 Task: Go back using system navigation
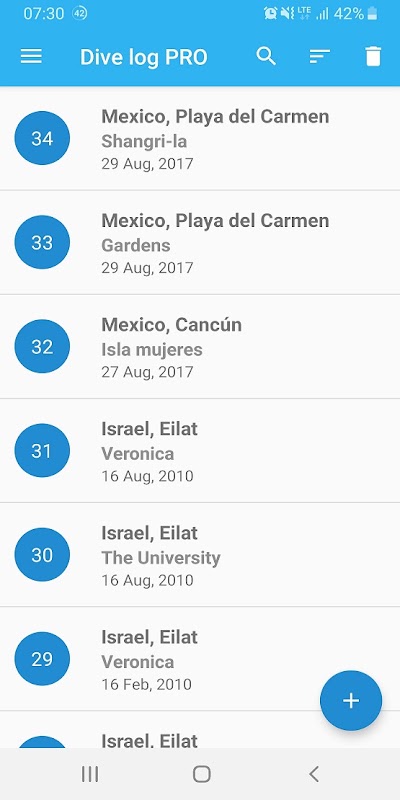point(314,774)
